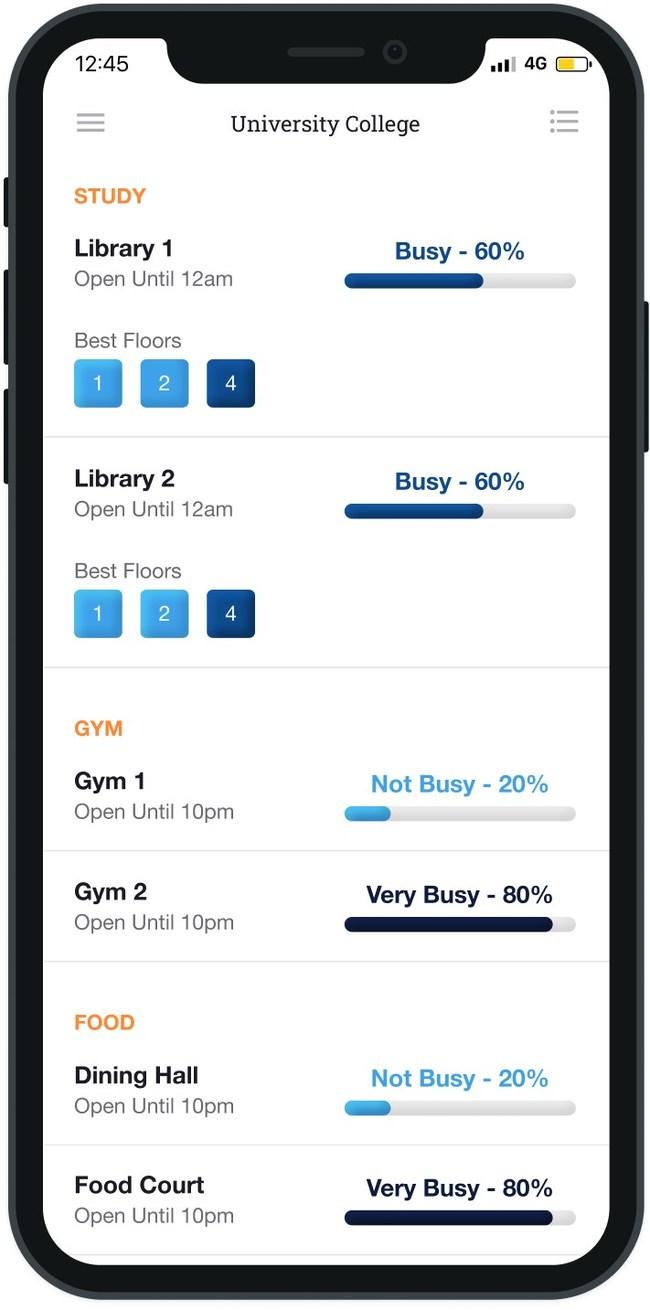Open the Gym 1 row
The image size is (650, 1310).
[x=326, y=796]
